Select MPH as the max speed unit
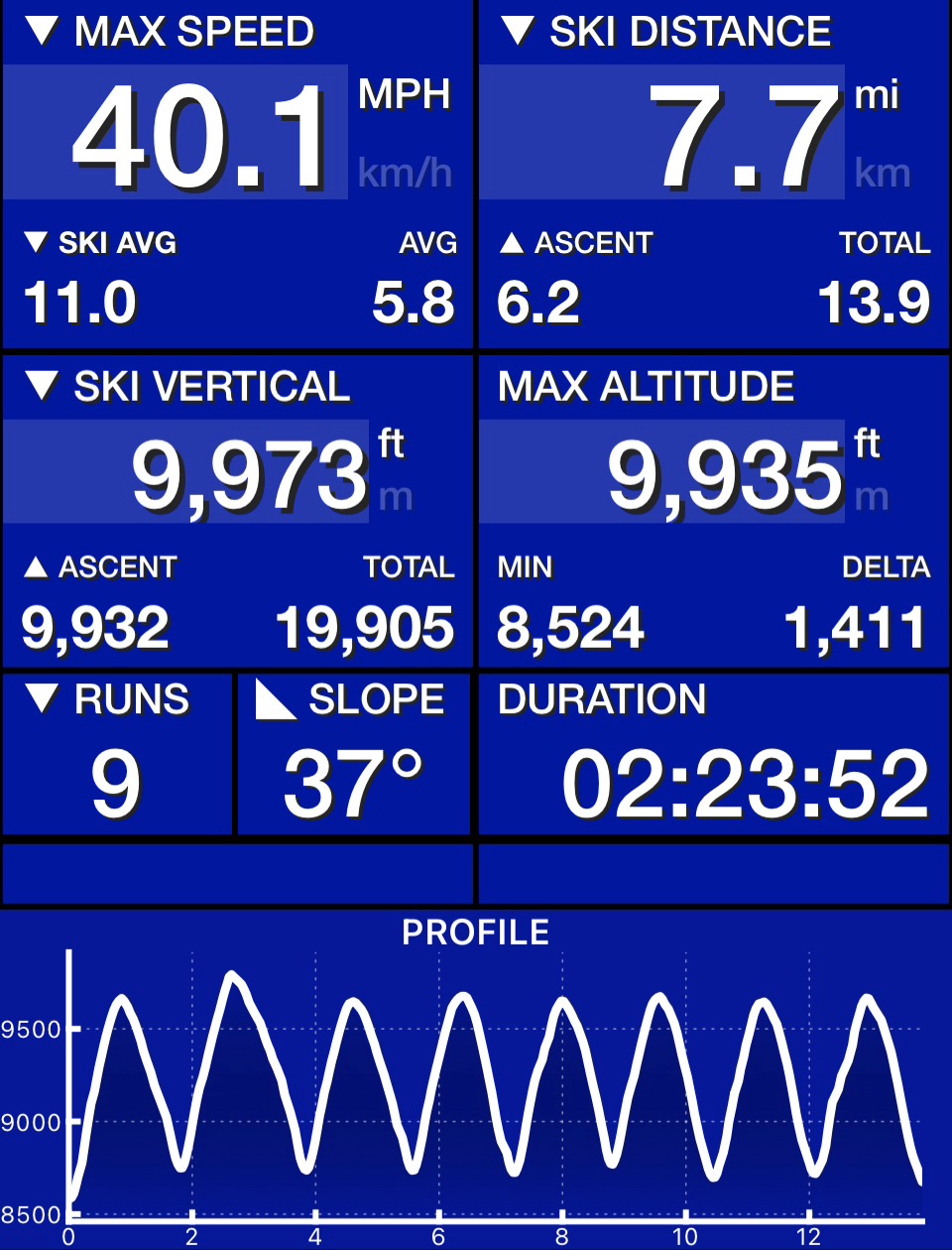The width and height of the screenshot is (952, 1250). pyautogui.click(x=405, y=95)
